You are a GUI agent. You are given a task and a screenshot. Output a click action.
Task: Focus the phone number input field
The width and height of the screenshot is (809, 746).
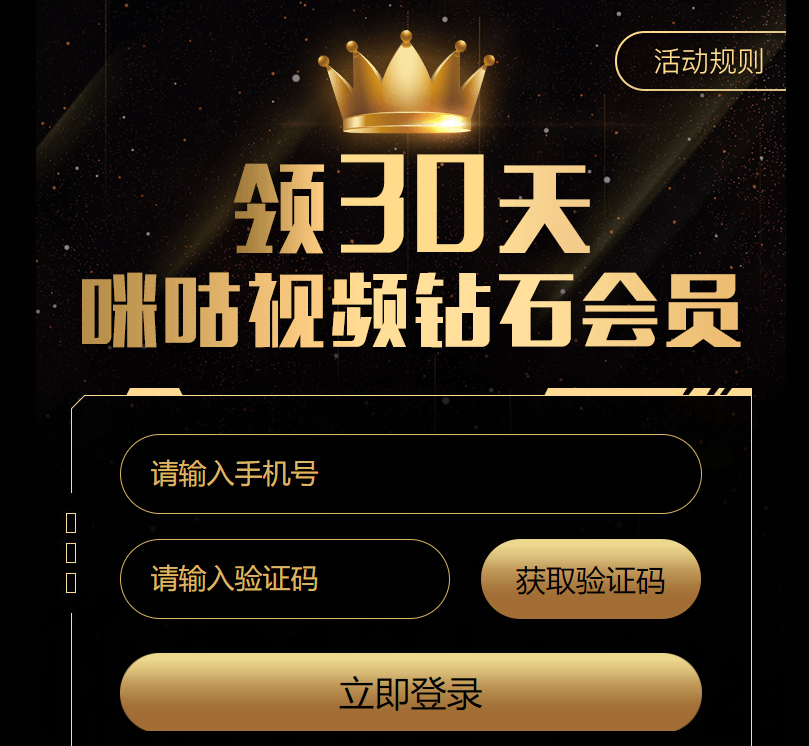[410, 474]
